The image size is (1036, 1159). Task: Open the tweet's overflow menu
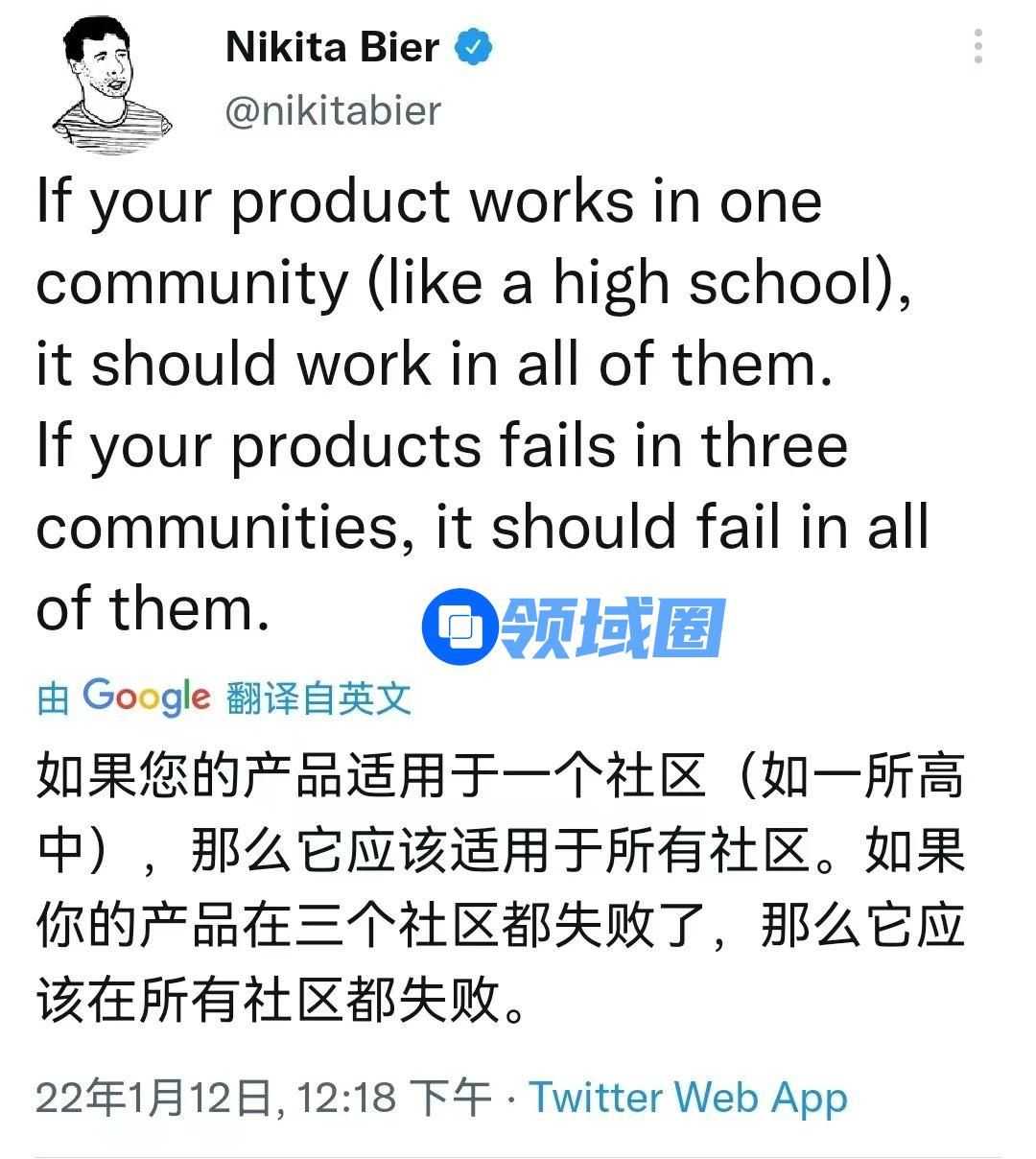977,46
